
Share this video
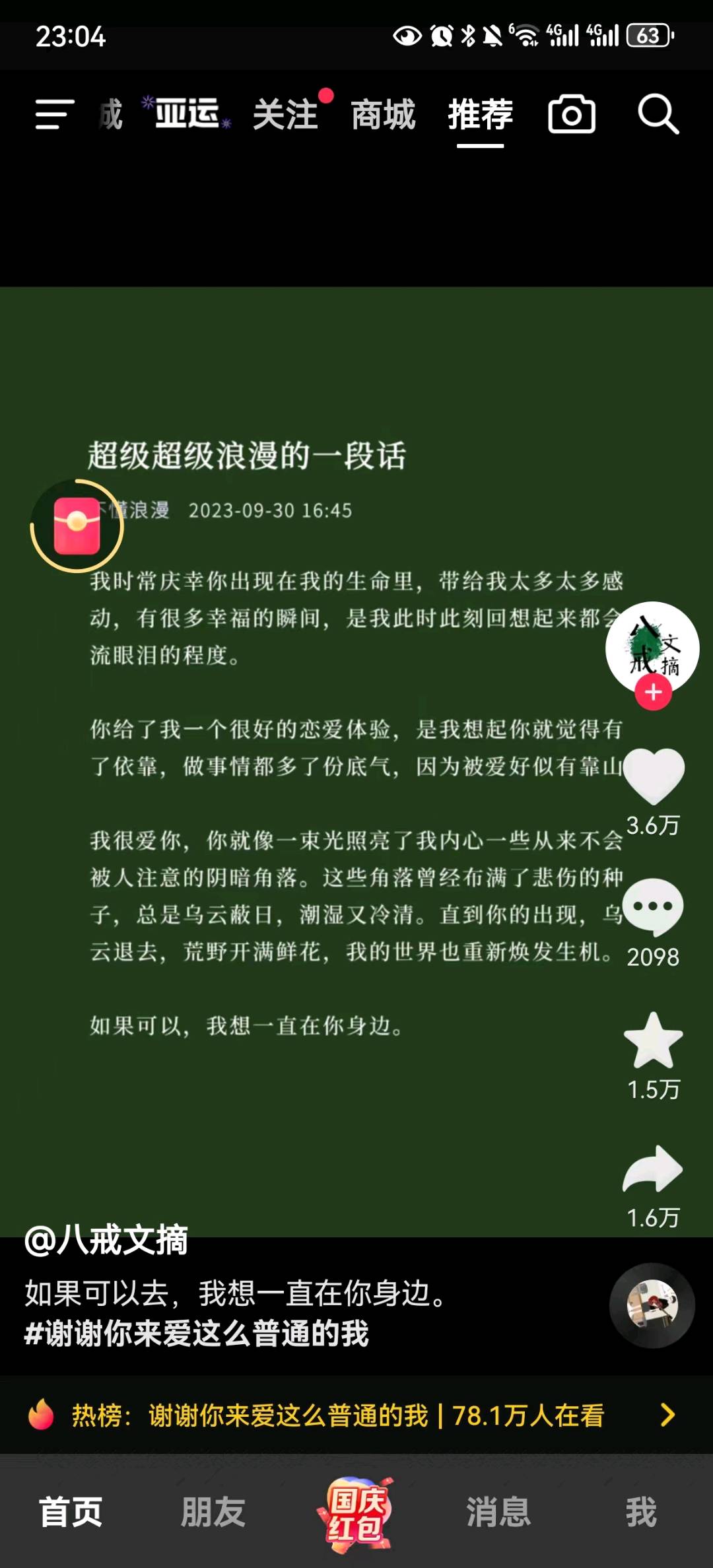pos(654,1170)
